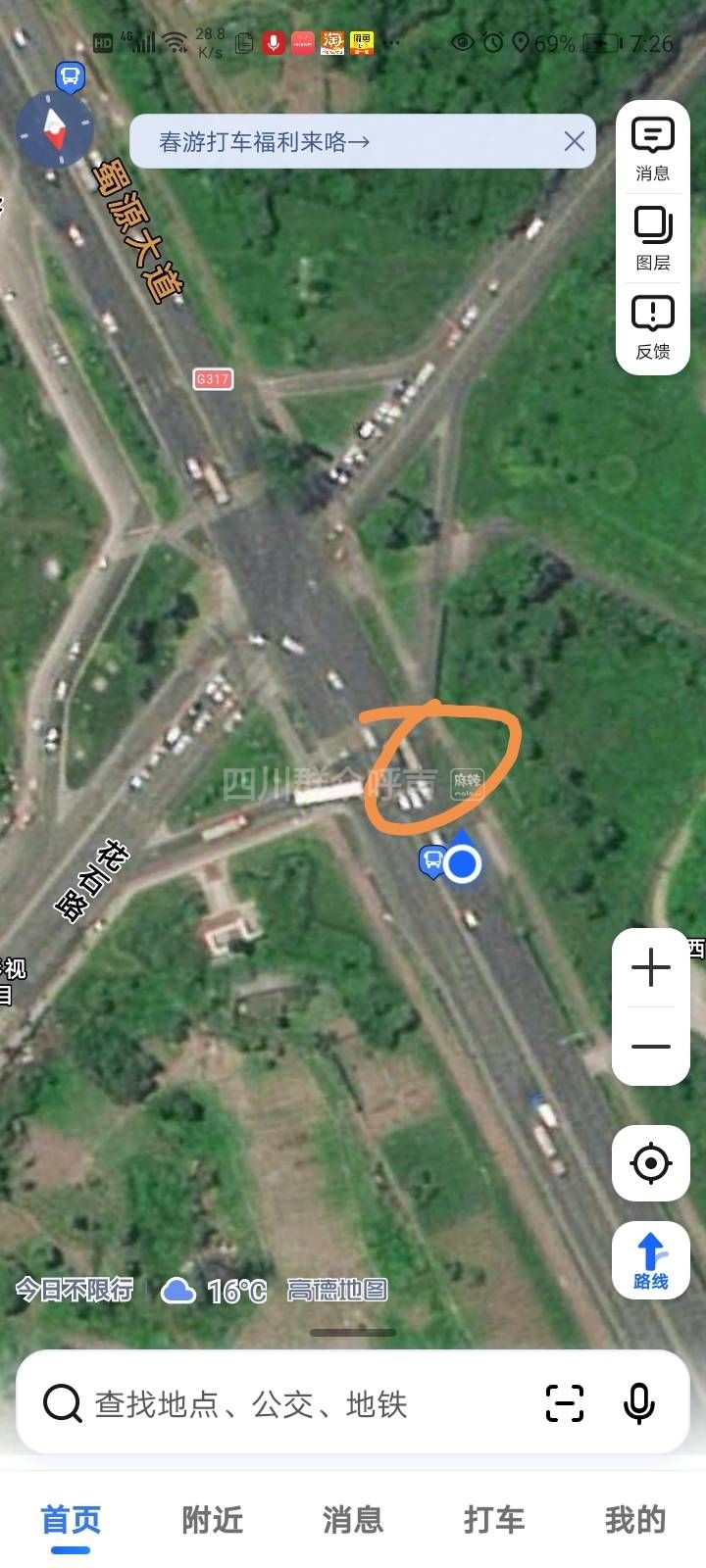This screenshot has height=1568, width=706.
Task: Recenter map on current location
Action: (651, 1164)
